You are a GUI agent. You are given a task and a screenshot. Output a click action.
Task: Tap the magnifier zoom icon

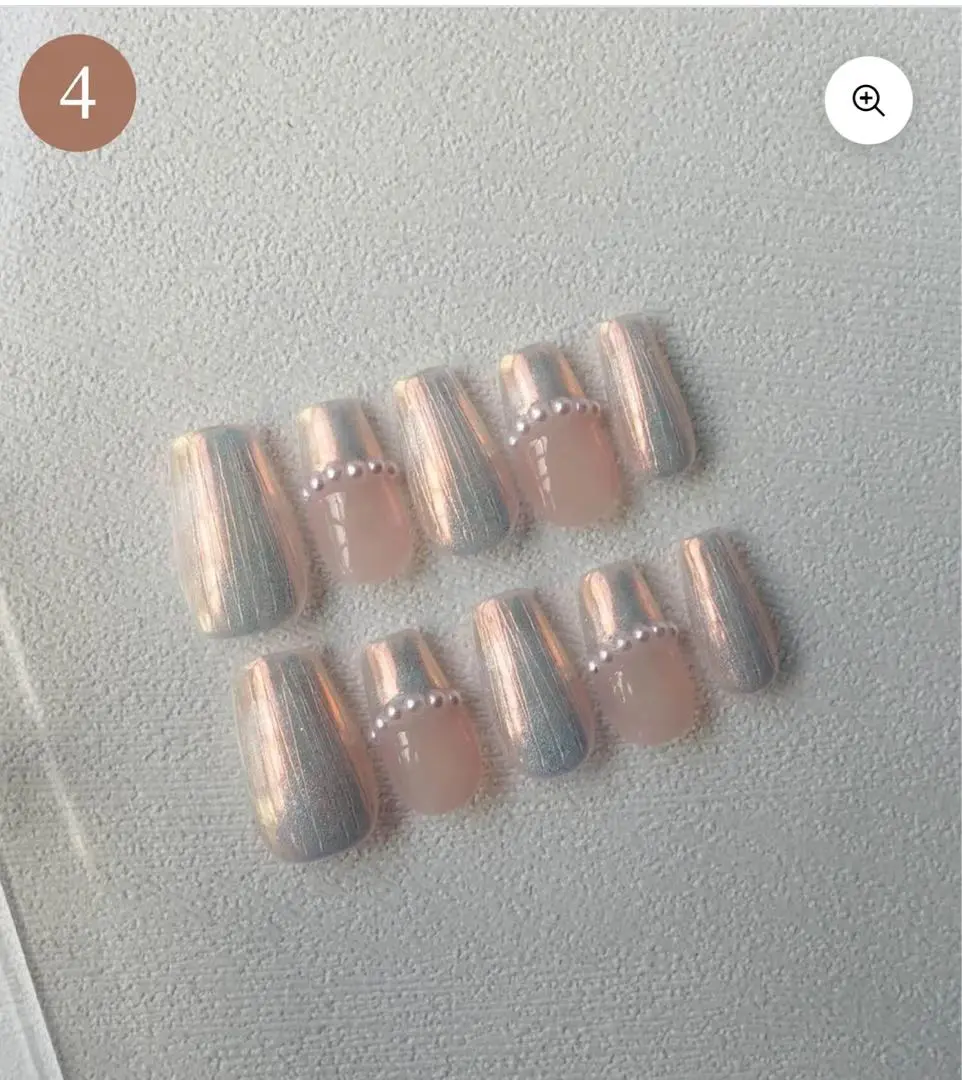868,100
